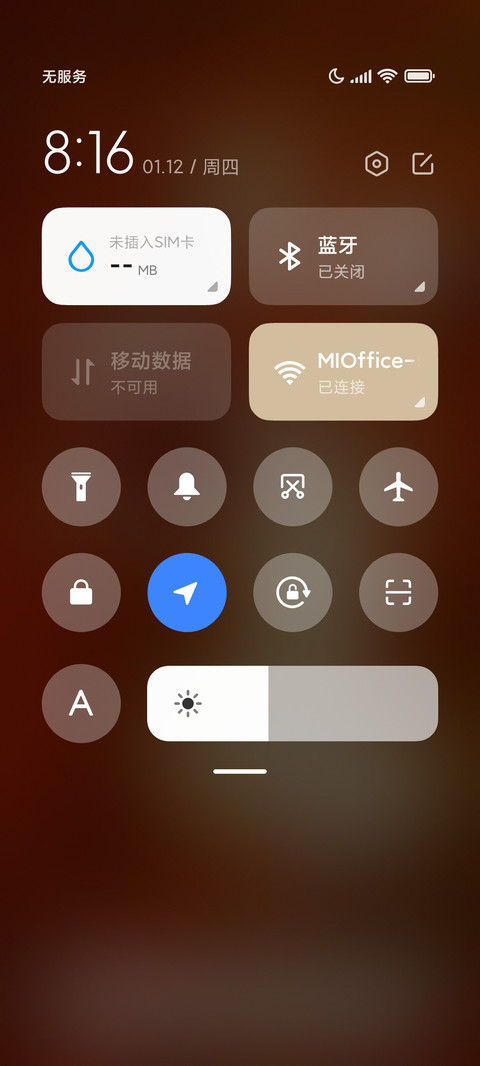This screenshot has width=480, height=1066.
Task: Tap the lock screen padlock button
Action: [x=82, y=592]
